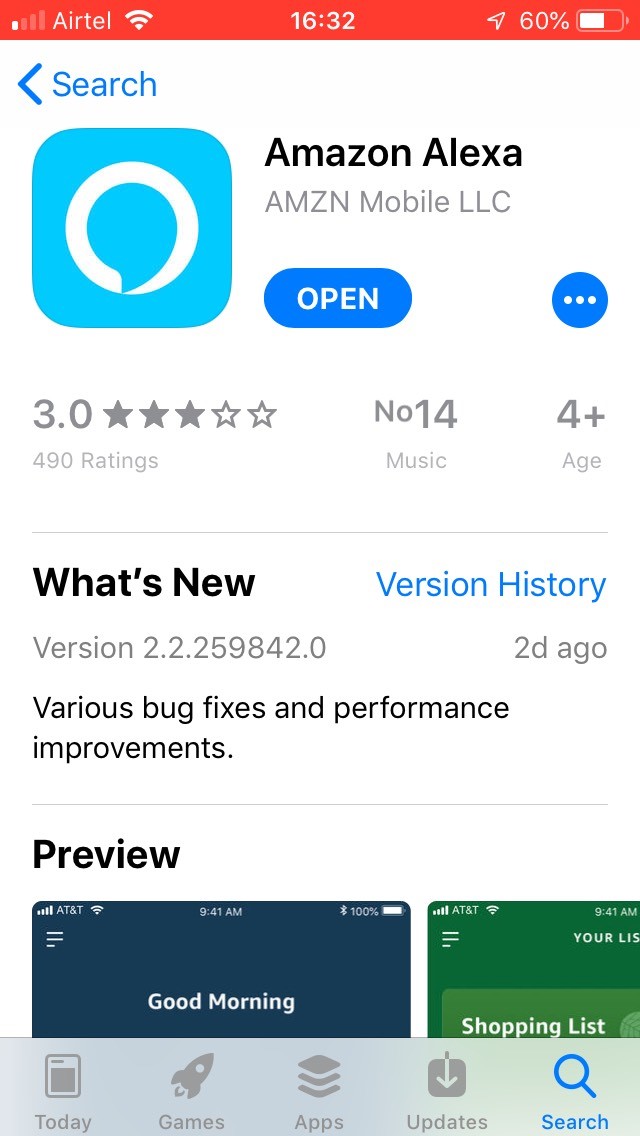Viewport: 640px width, 1136px height.
Task: Open the more options ellipsis button
Action: (579, 299)
